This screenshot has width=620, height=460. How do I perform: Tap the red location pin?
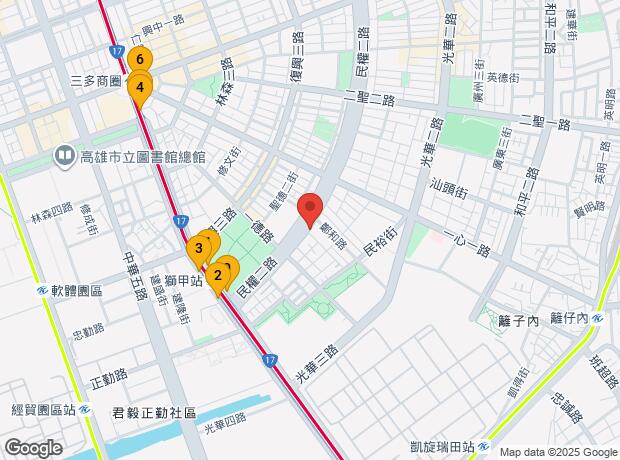[310, 209]
